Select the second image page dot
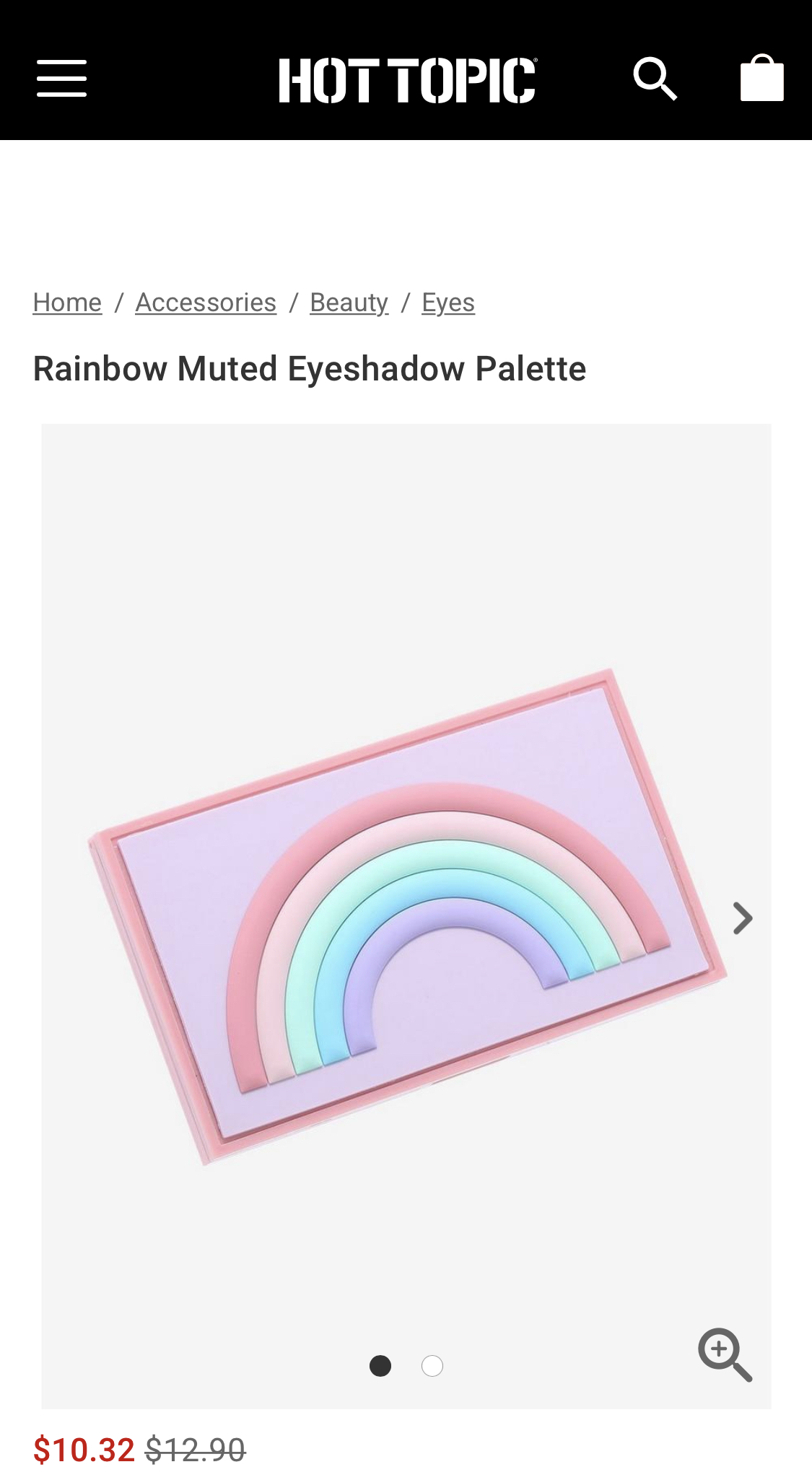Viewport: 812px width, 1480px height. point(432,1366)
